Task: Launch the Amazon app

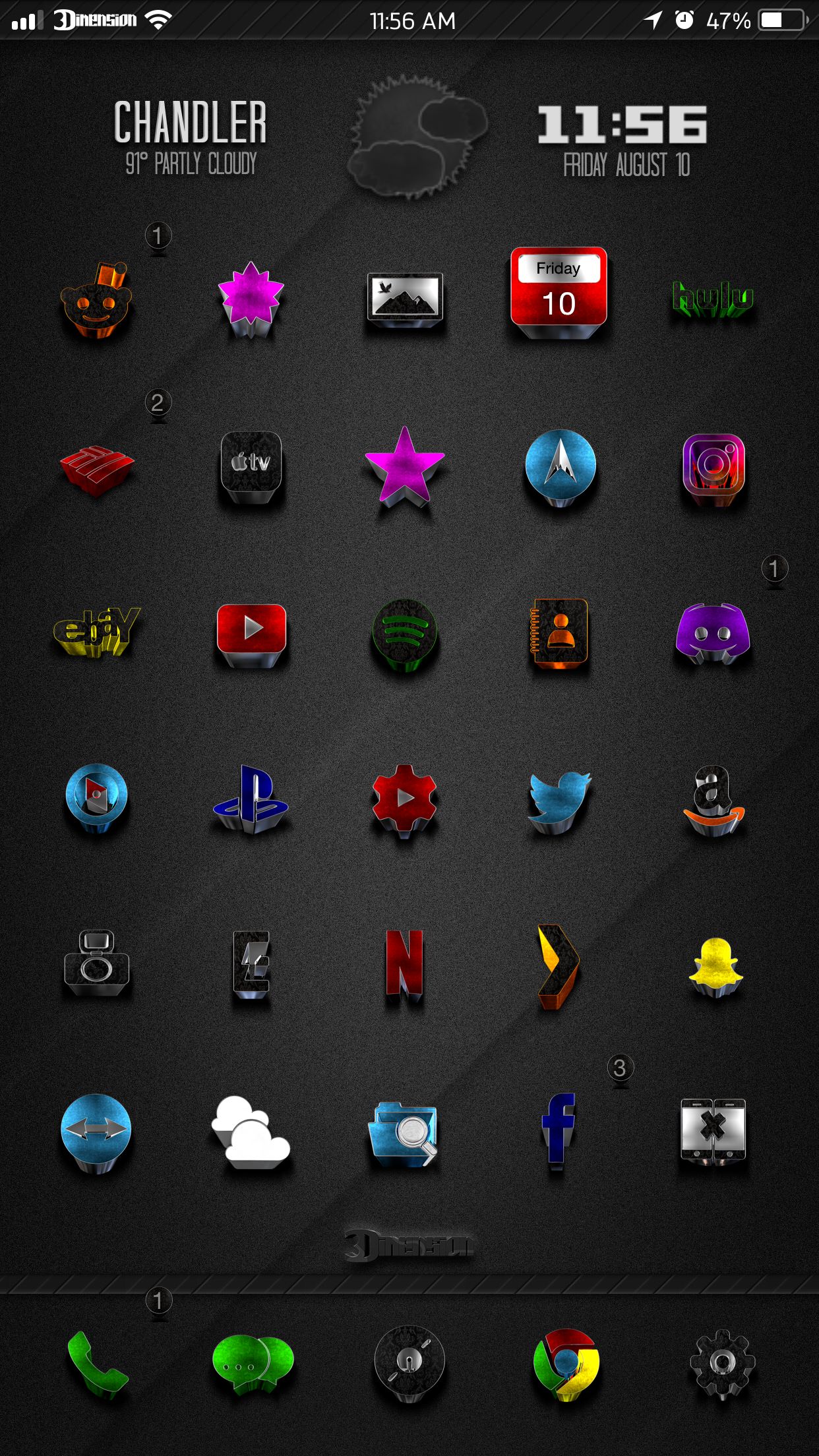Action: pyautogui.click(x=713, y=799)
